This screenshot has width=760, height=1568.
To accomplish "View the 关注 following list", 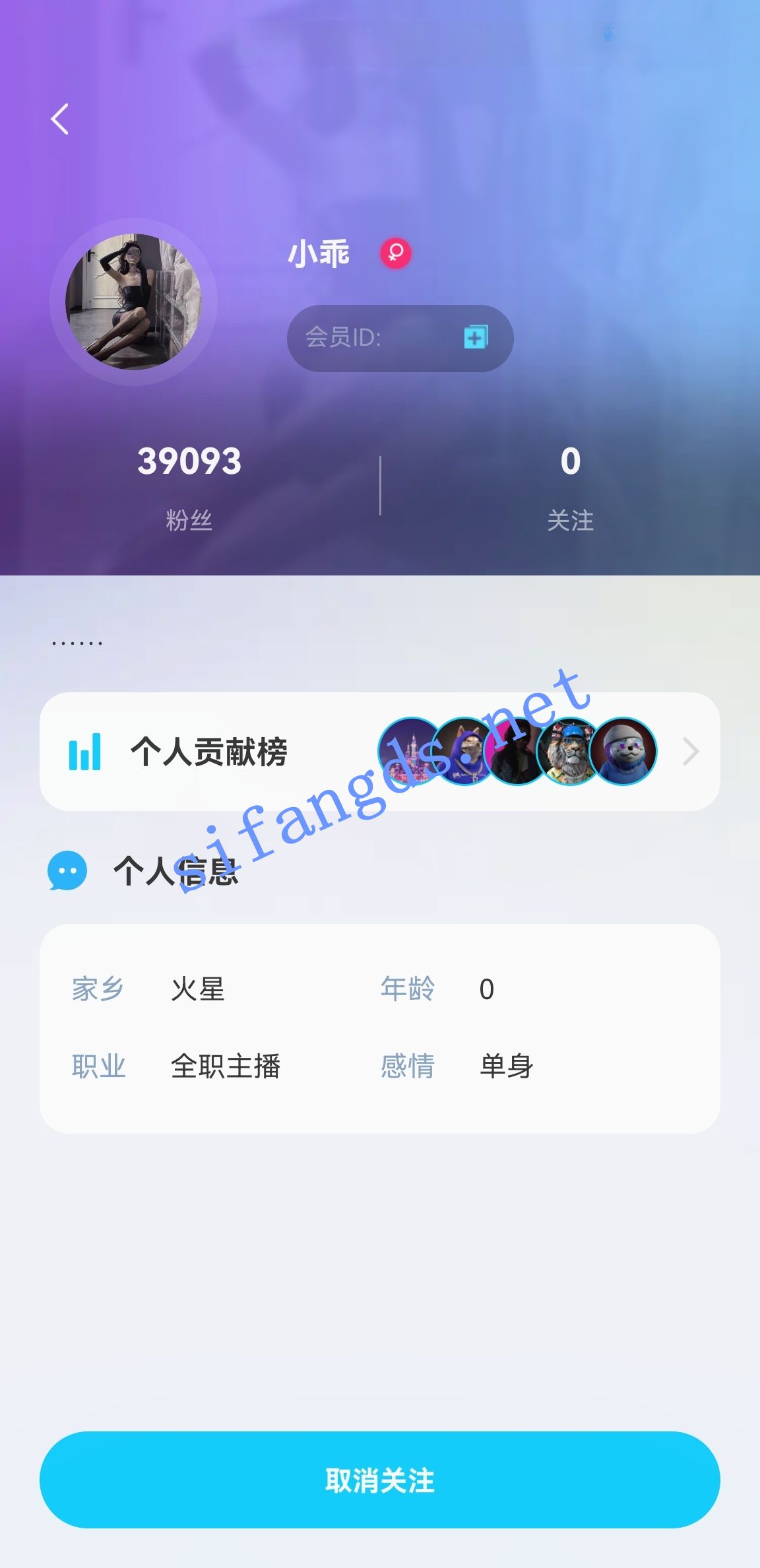I will coord(571,487).
